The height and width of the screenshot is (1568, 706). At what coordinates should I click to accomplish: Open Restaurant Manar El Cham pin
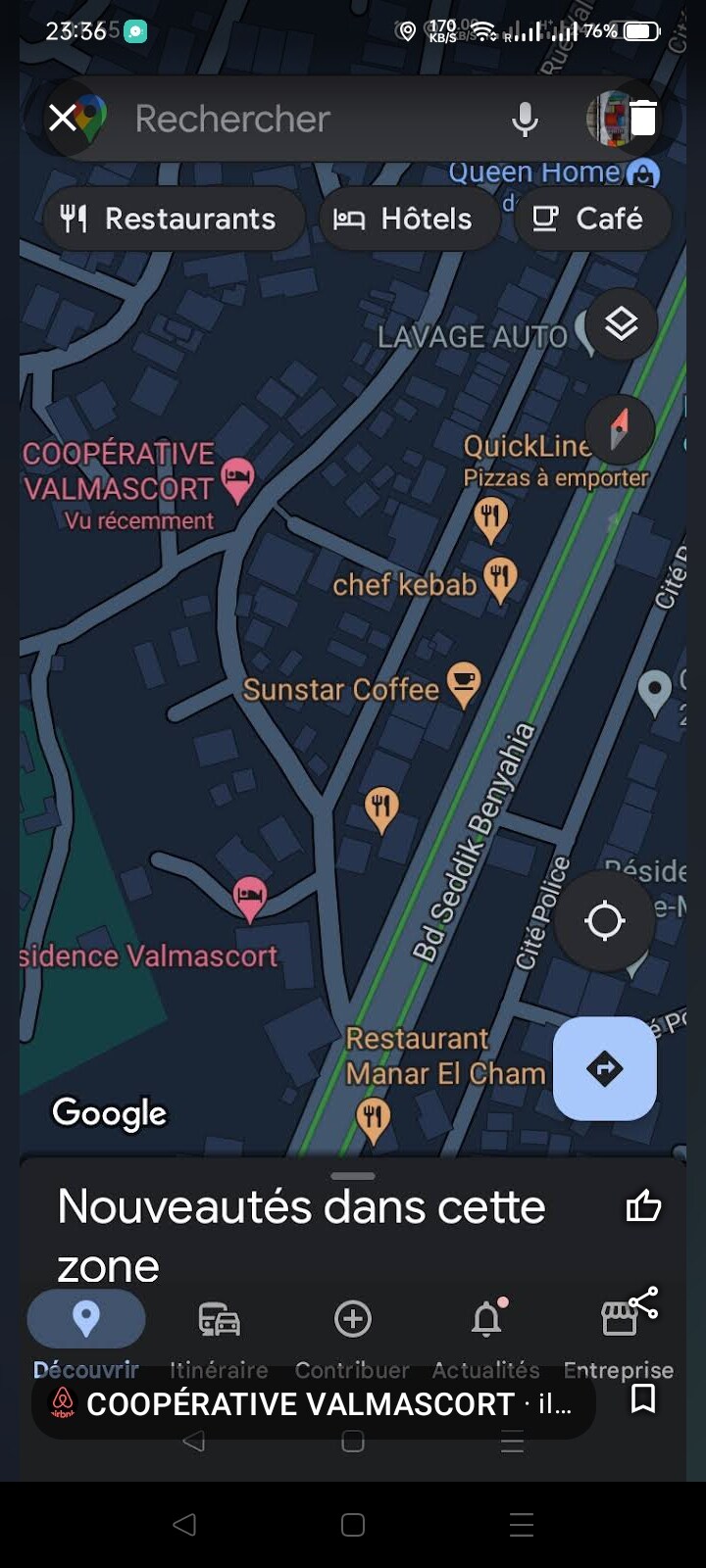(373, 1117)
